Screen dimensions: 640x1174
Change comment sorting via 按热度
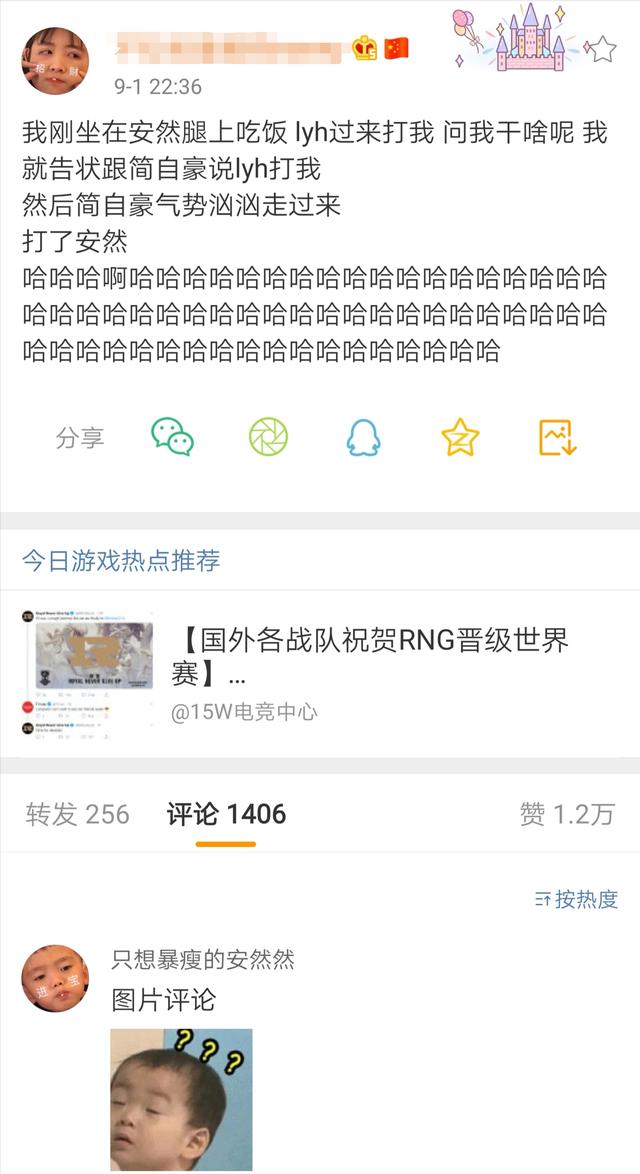pos(576,898)
